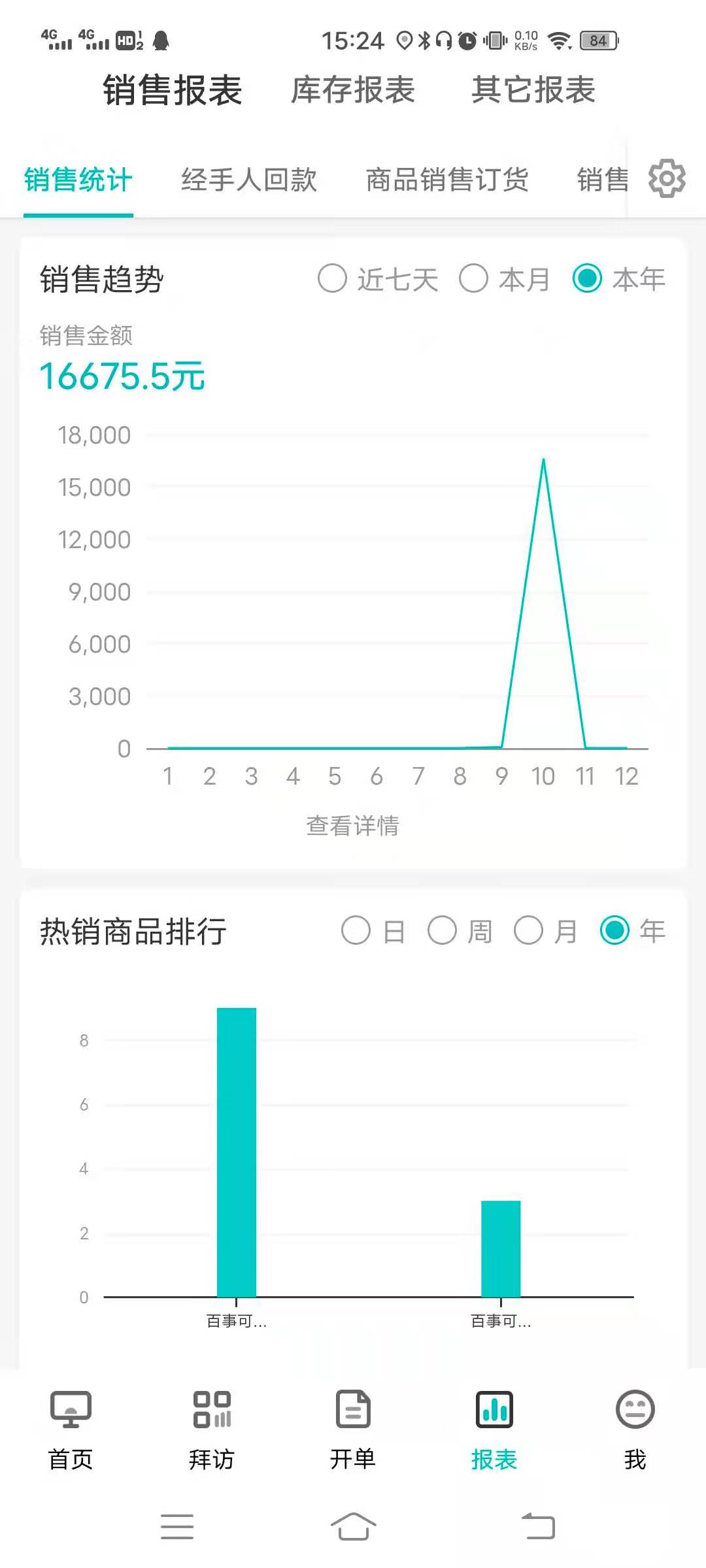706x1568 pixels.
Task: View details via 查看详情
Action: click(x=353, y=826)
